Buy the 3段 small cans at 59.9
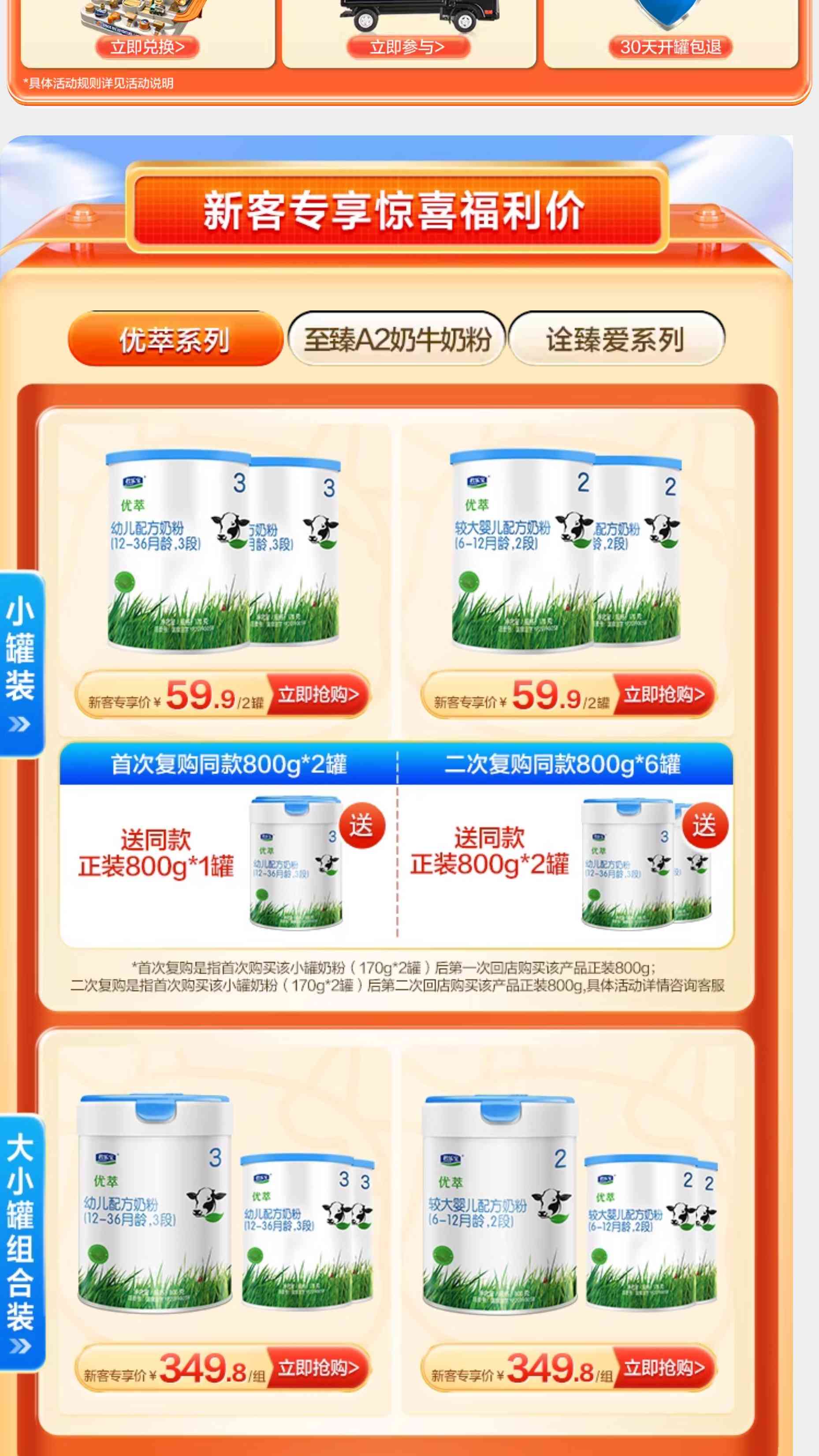 pos(318,694)
